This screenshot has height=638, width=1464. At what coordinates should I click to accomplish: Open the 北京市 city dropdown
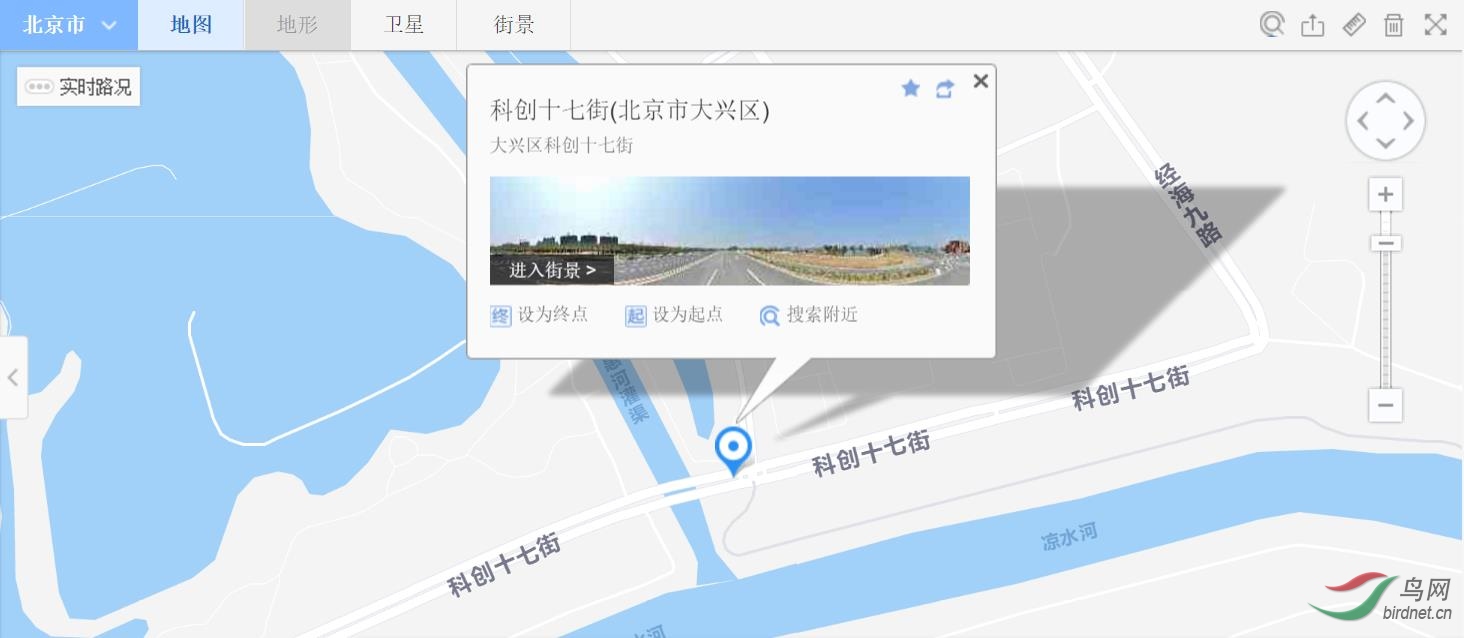(69, 25)
